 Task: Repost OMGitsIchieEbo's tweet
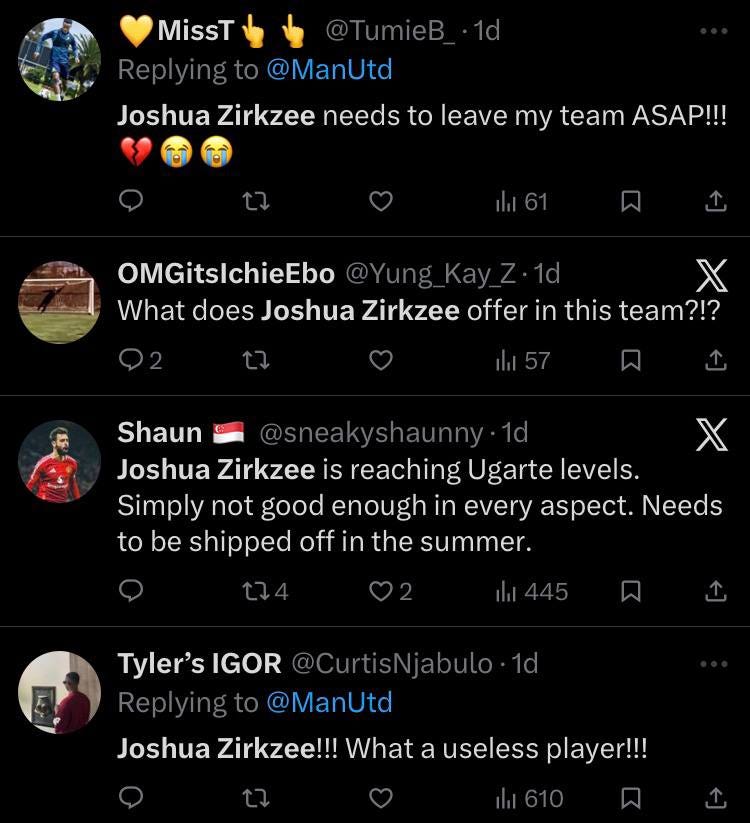pyautogui.click(x=256, y=360)
